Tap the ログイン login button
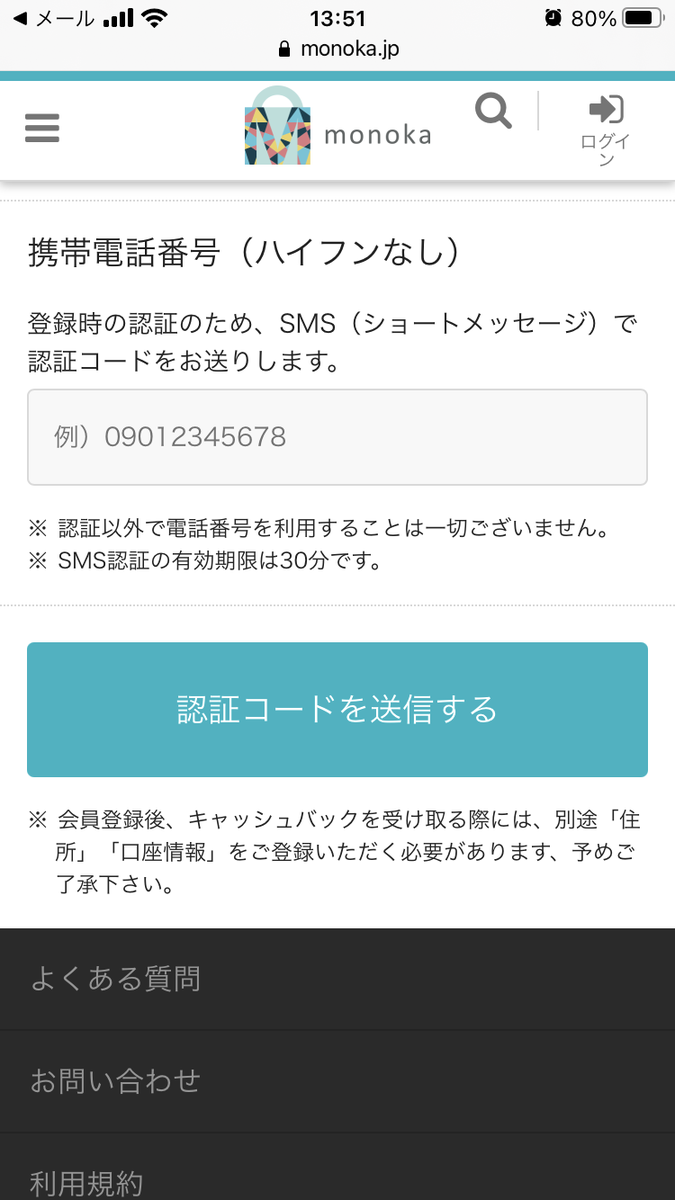675x1200 pixels. pos(606,128)
